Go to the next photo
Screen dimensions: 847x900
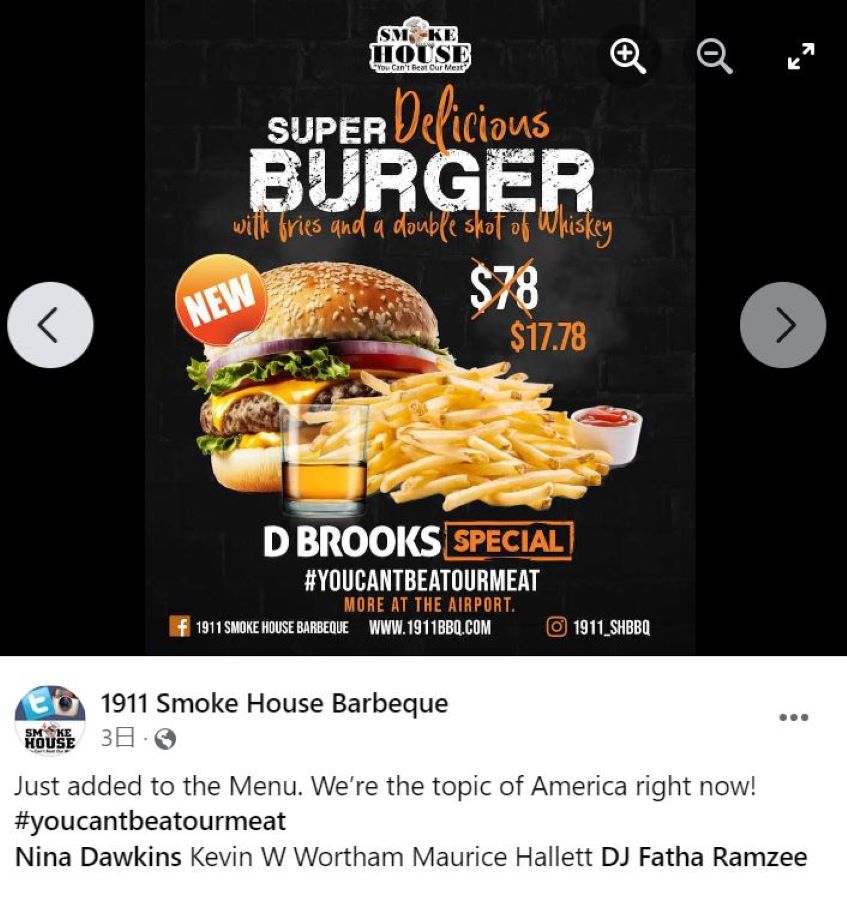783,325
